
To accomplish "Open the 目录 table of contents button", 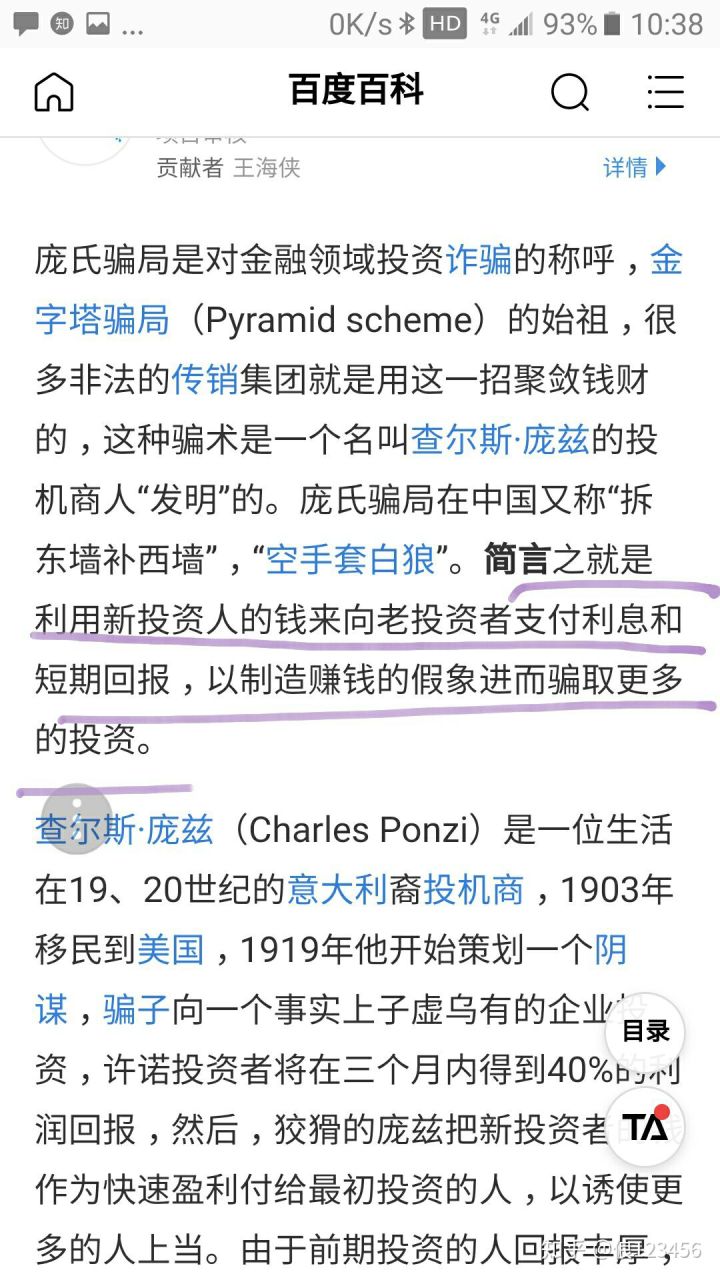I will pyautogui.click(x=645, y=1031).
